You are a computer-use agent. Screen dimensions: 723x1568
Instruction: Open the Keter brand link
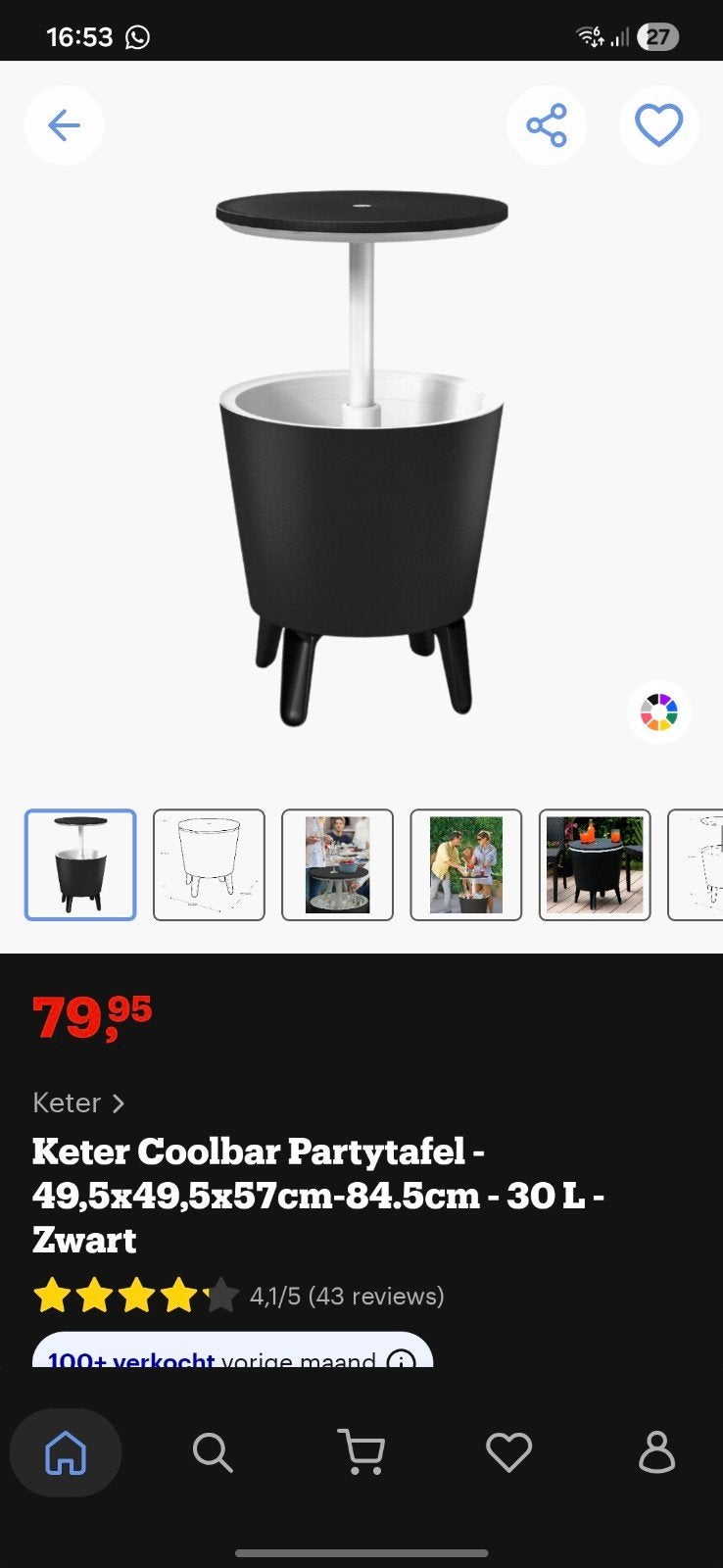click(78, 1102)
